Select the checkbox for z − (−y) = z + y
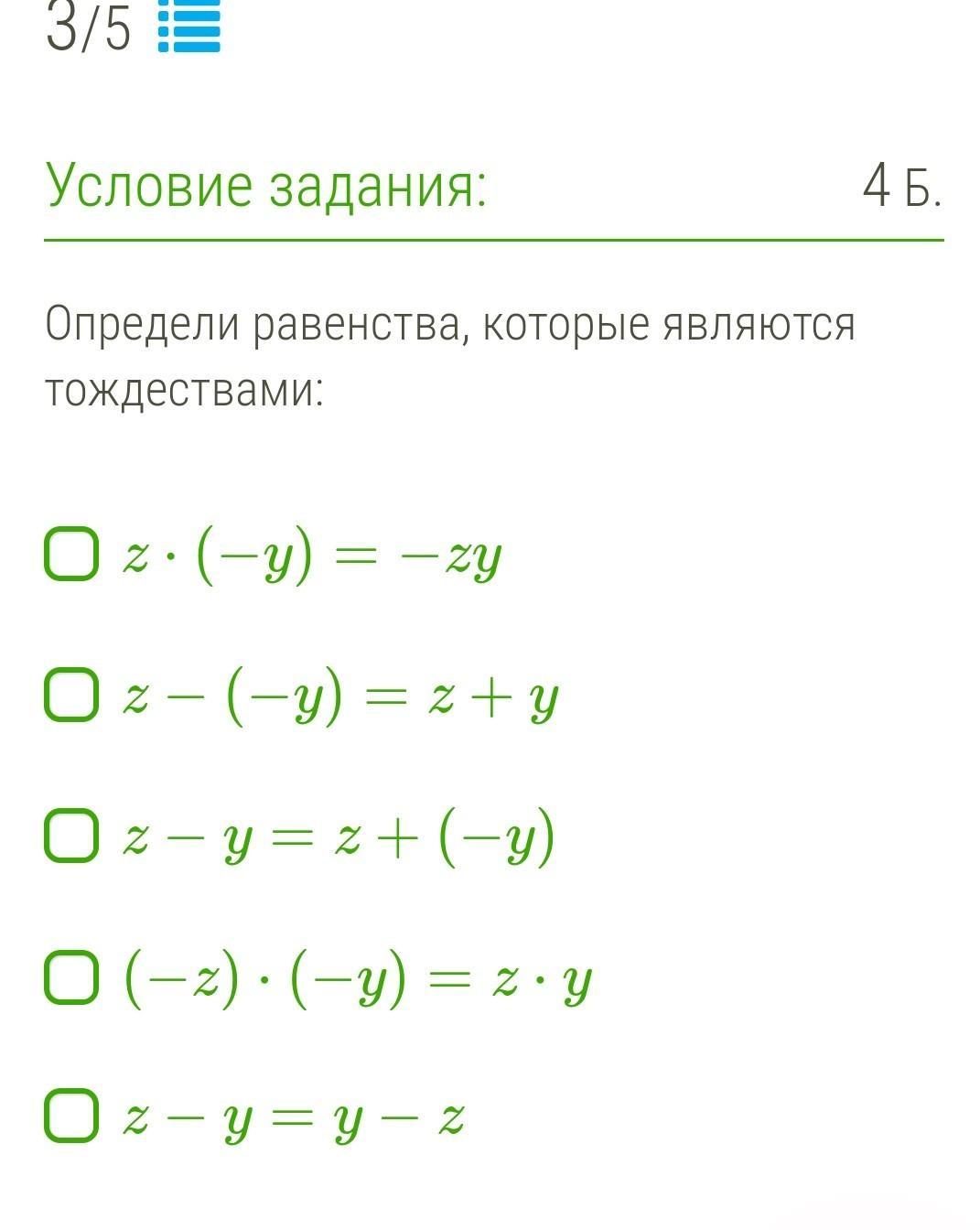The image size is (980, 1230). [x=71, y=695]
